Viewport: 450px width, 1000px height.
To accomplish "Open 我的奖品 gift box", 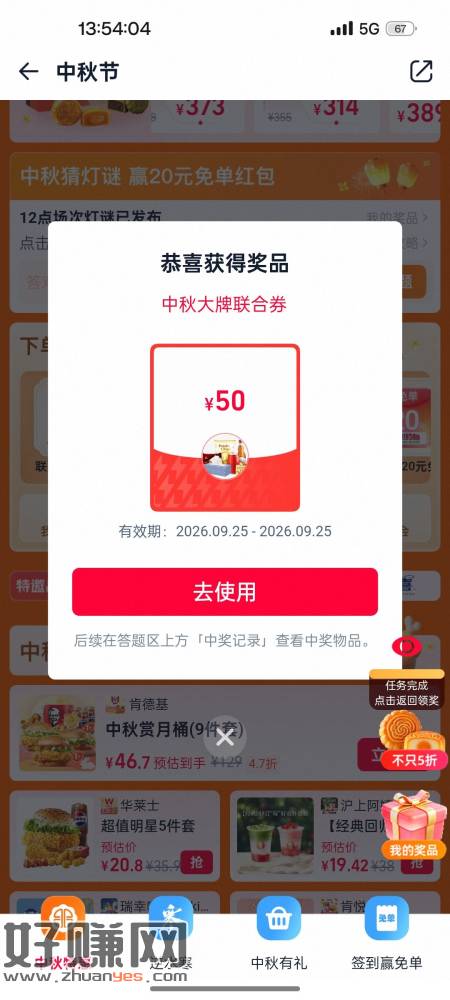I will tap(414, 825).
